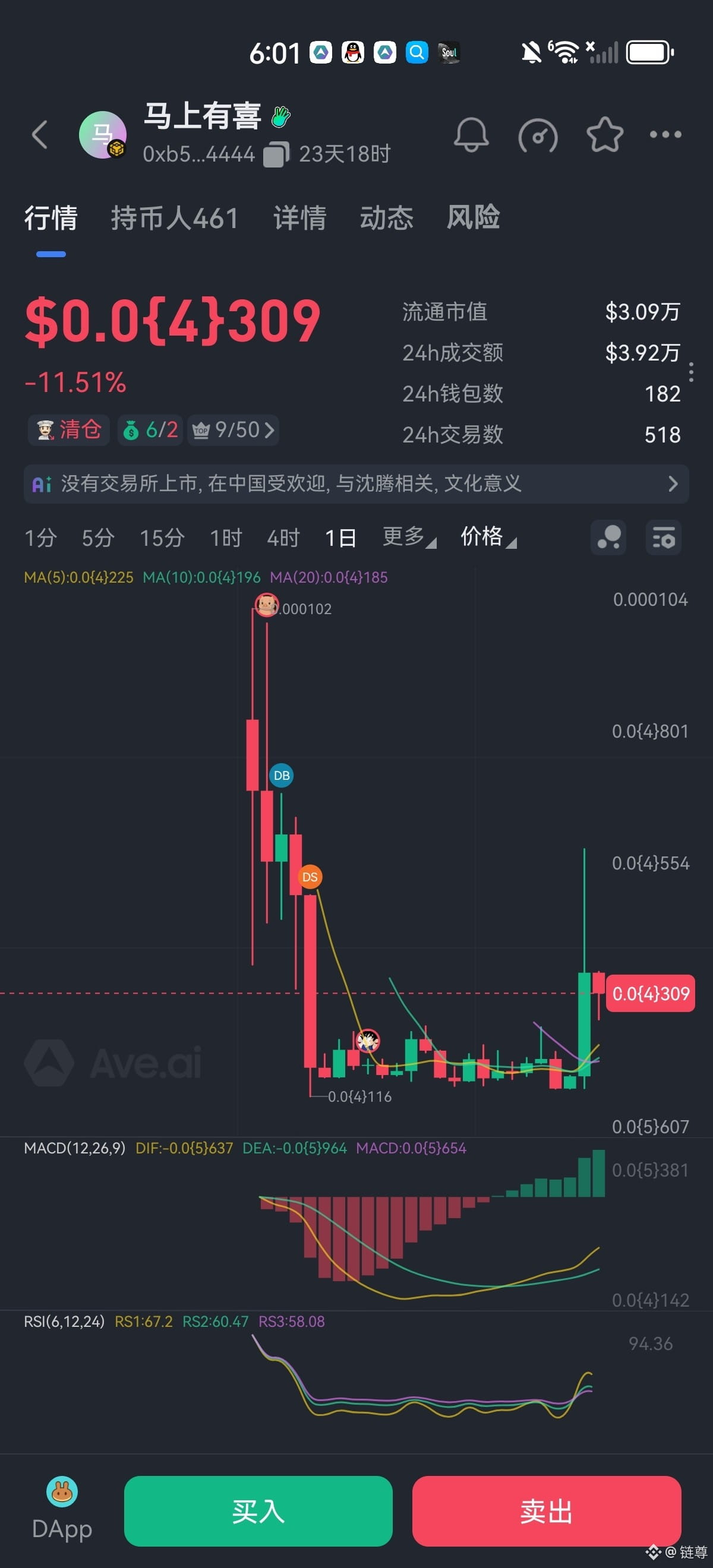Copy the contract address 0xb5...4444
This screenshot has width=713, height=1568.
(x=276, y=154)
